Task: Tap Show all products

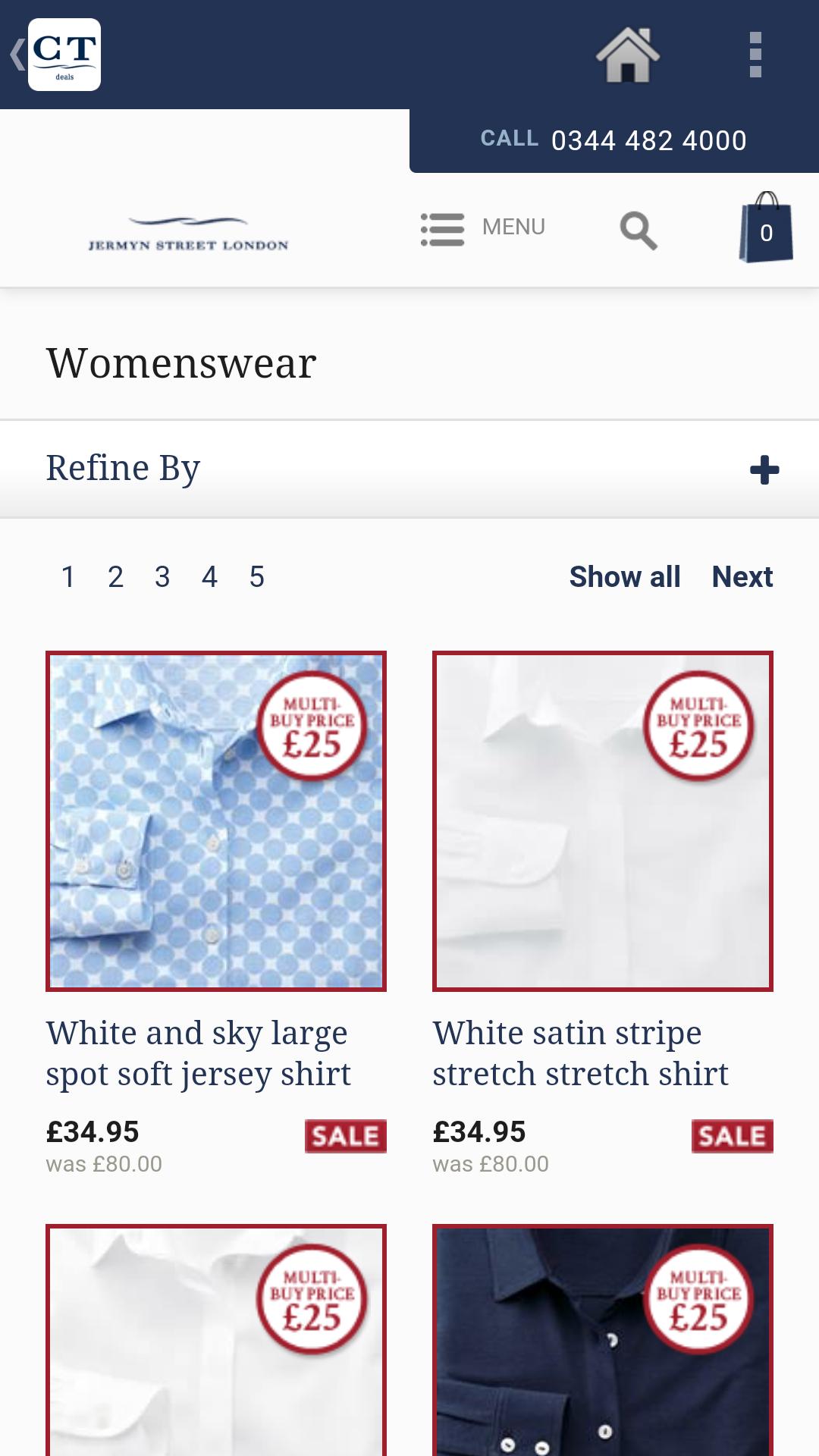Action: (626, 576)
